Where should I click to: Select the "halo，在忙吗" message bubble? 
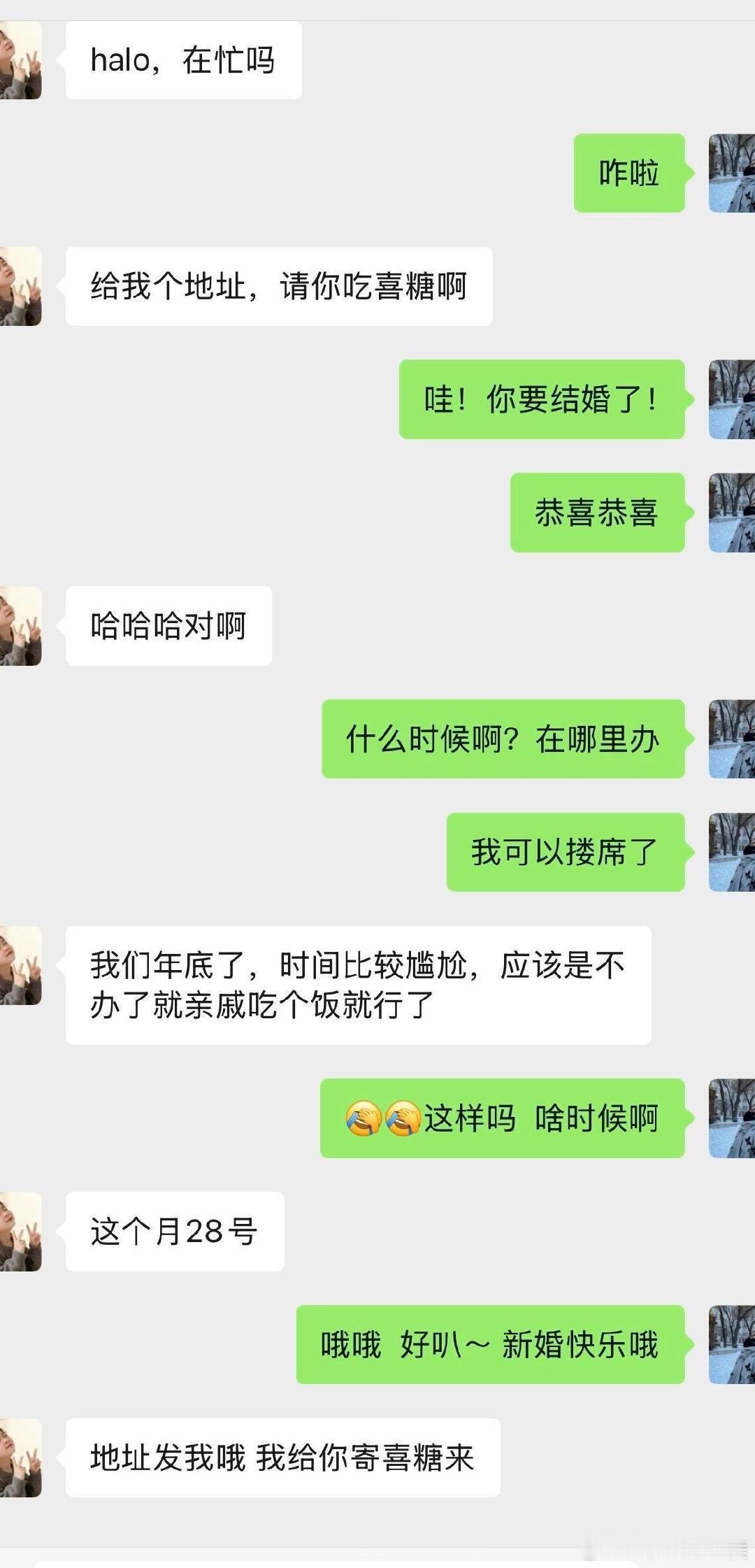click(182, 59)
